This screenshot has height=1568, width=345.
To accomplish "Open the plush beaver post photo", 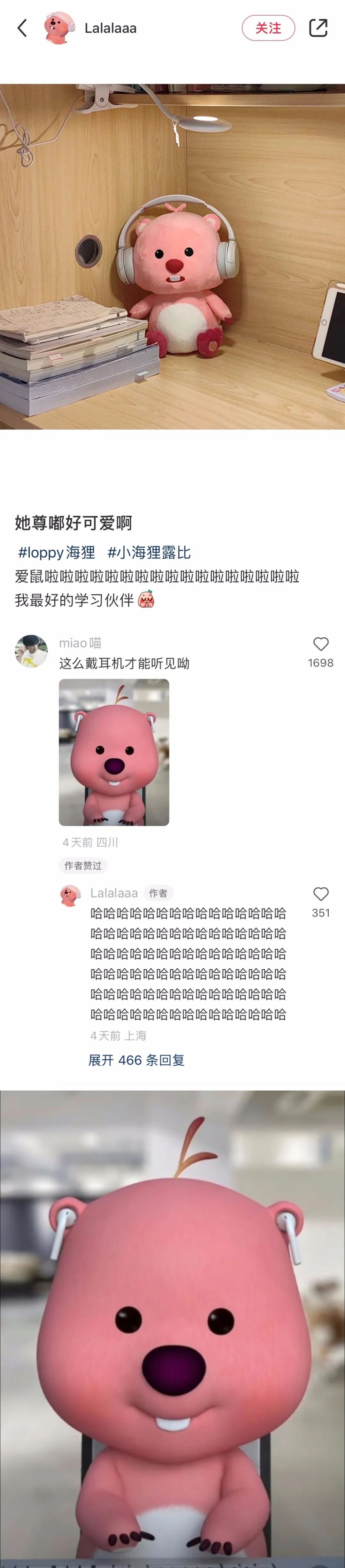I will coord(172,256).
